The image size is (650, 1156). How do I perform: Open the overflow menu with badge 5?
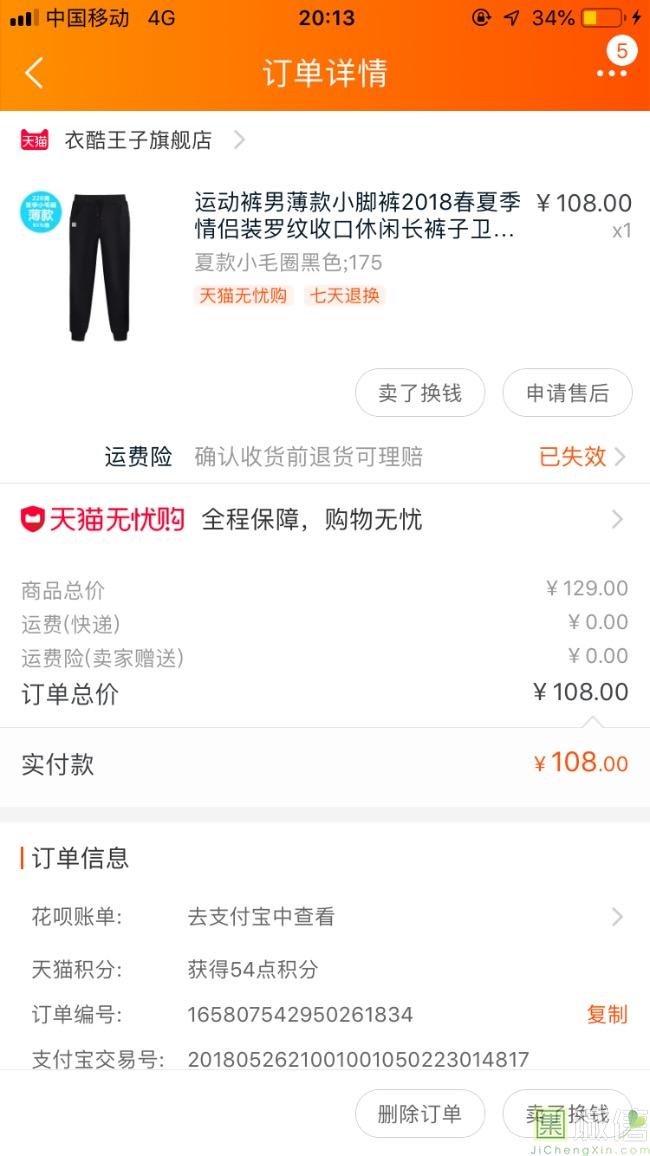click(611, 71)
